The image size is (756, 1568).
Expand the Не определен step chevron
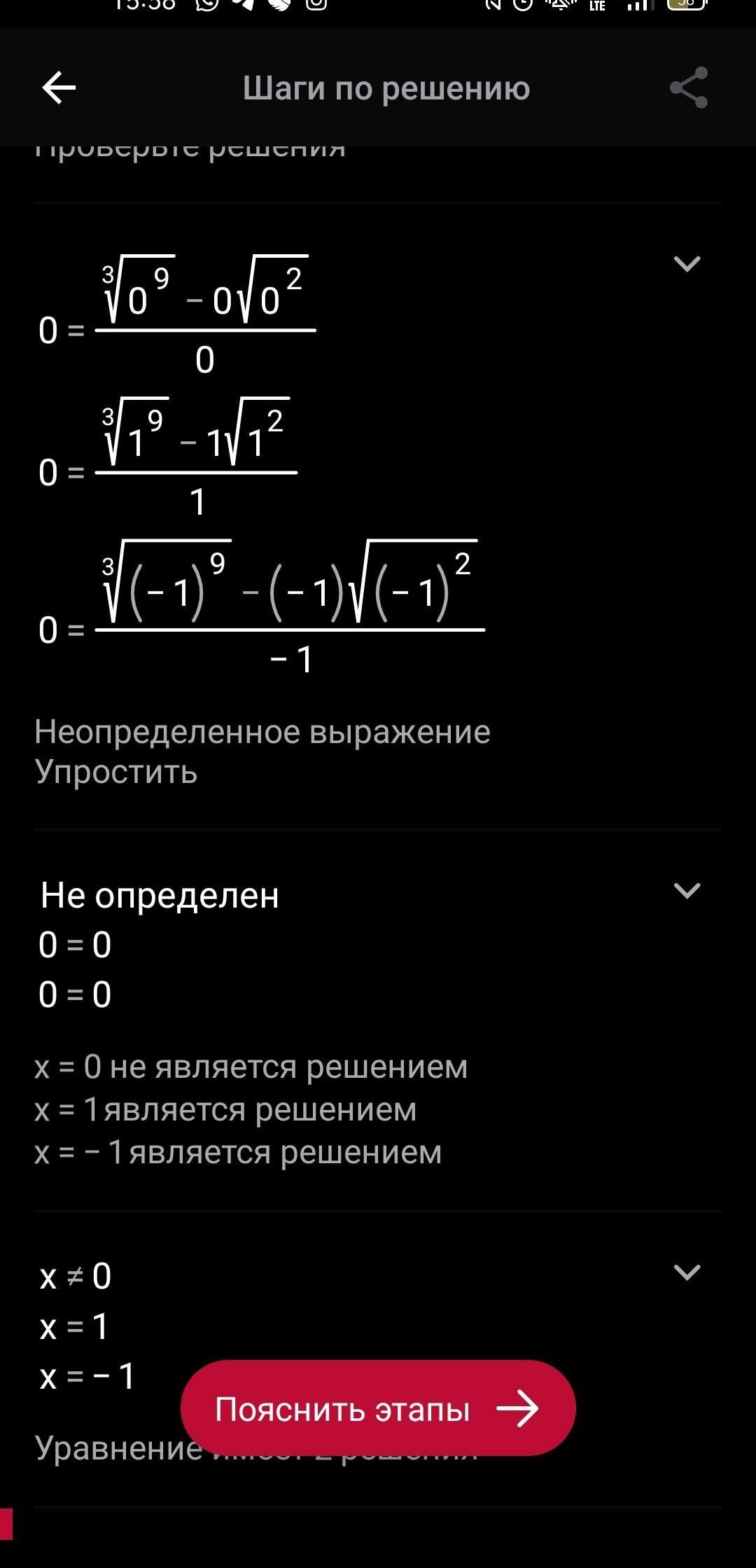click(687, 891)
